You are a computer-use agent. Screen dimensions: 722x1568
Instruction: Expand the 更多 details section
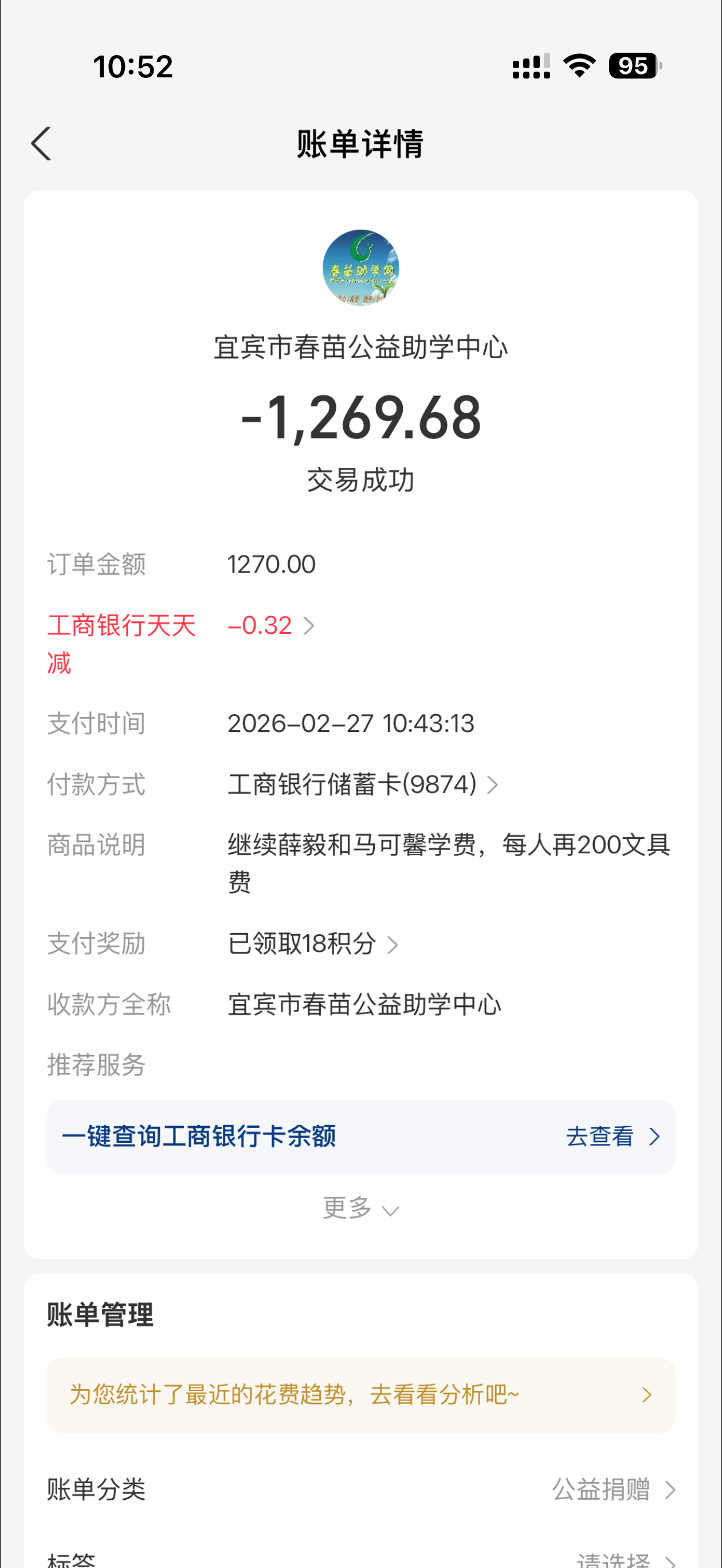(360, 1208)
